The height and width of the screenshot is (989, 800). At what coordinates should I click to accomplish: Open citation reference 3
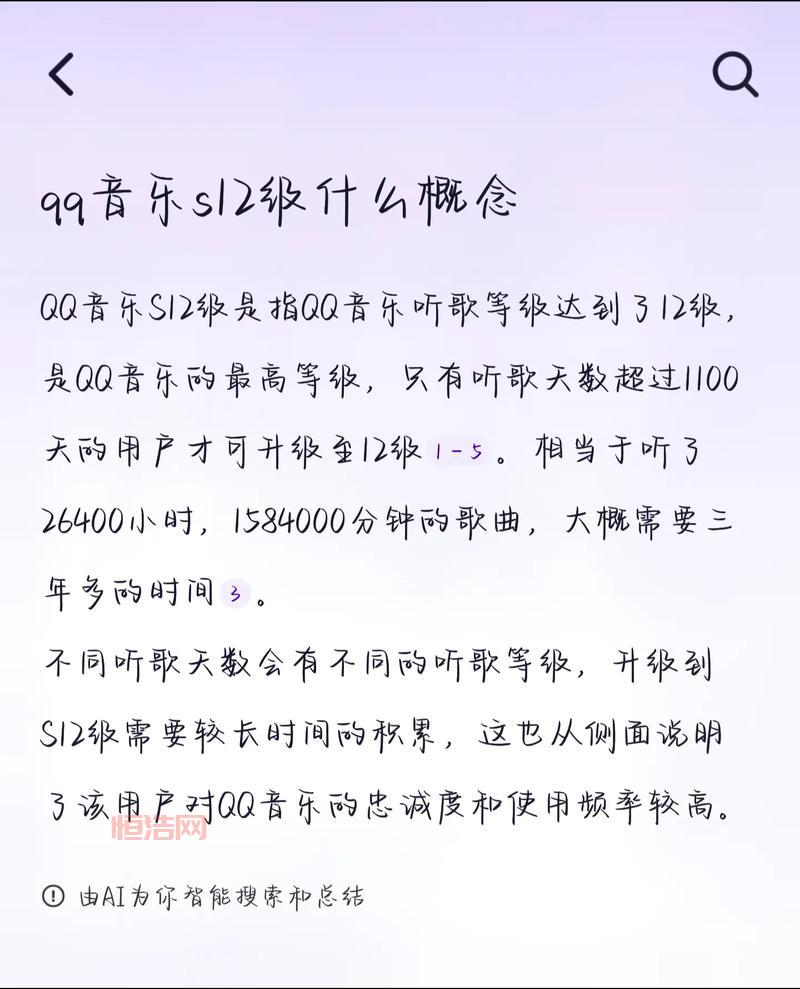click(236, 594)
